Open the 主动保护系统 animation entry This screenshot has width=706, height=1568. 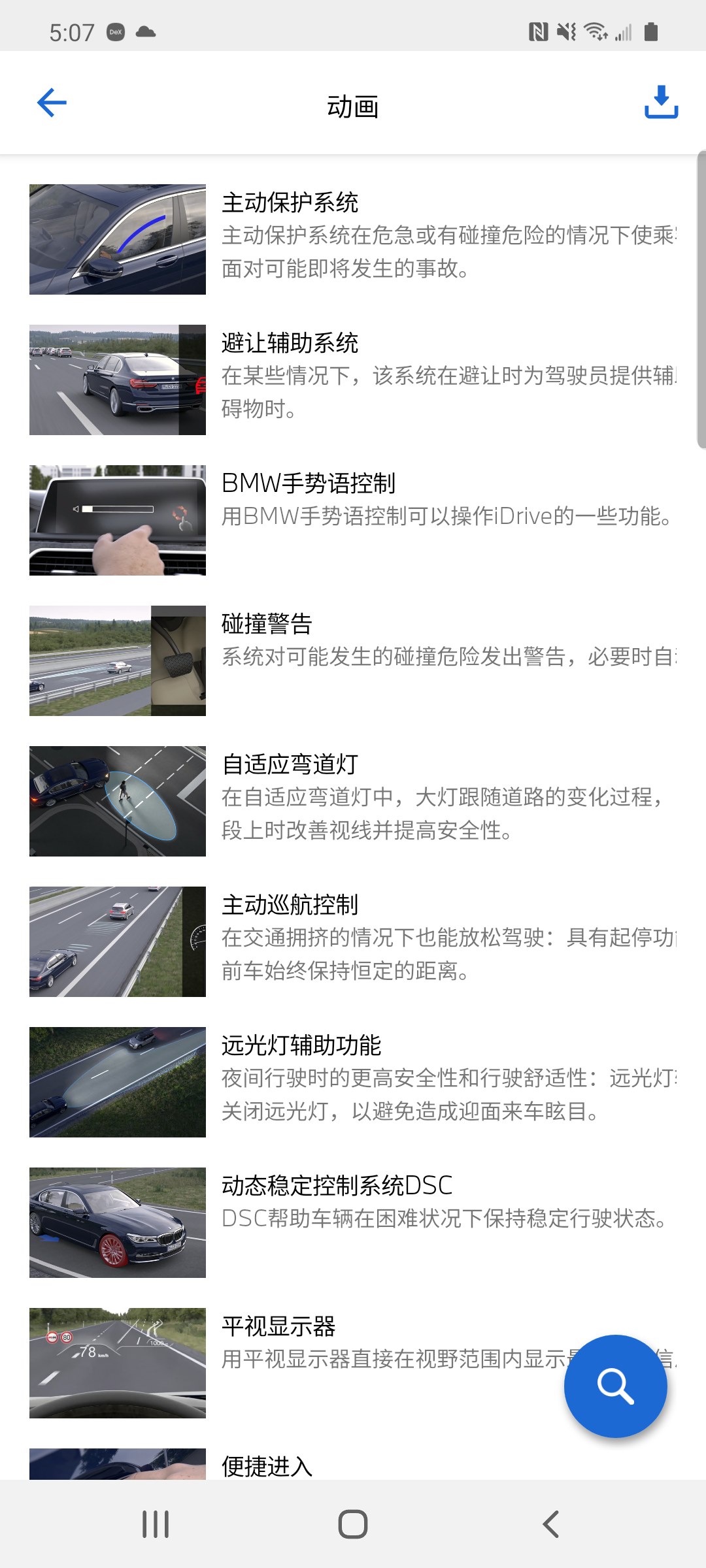pos(353,237)
